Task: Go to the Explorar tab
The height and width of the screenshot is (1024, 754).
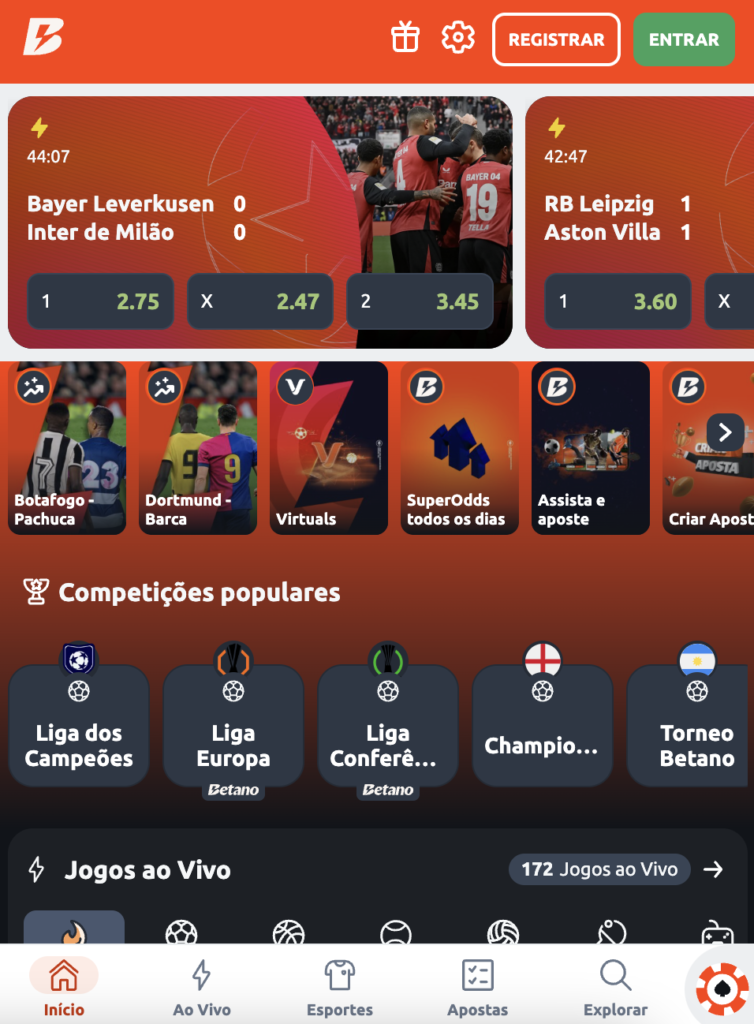Action: click(615, 988)
